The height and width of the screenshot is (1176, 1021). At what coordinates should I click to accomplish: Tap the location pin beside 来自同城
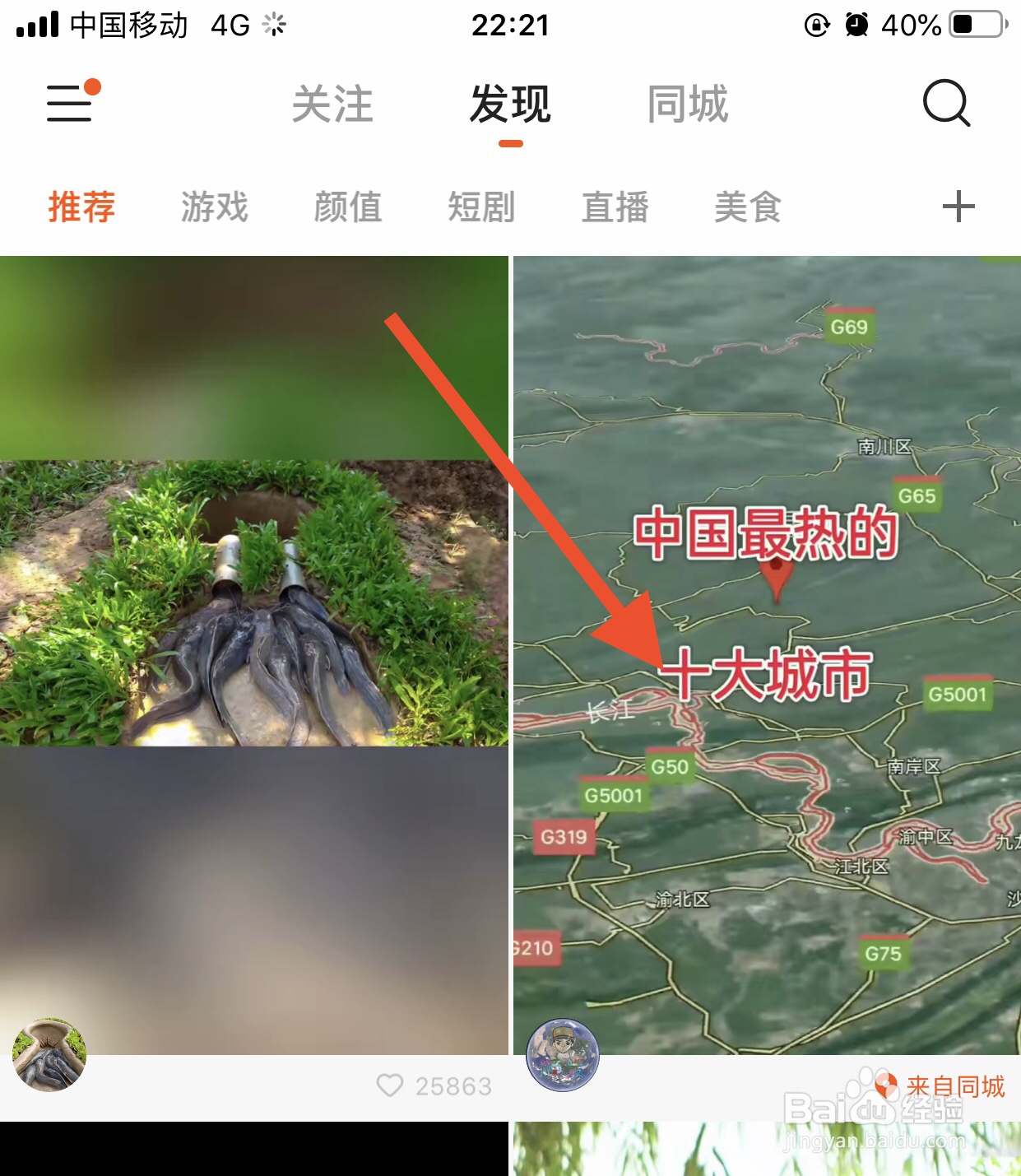pos(886,1085)
